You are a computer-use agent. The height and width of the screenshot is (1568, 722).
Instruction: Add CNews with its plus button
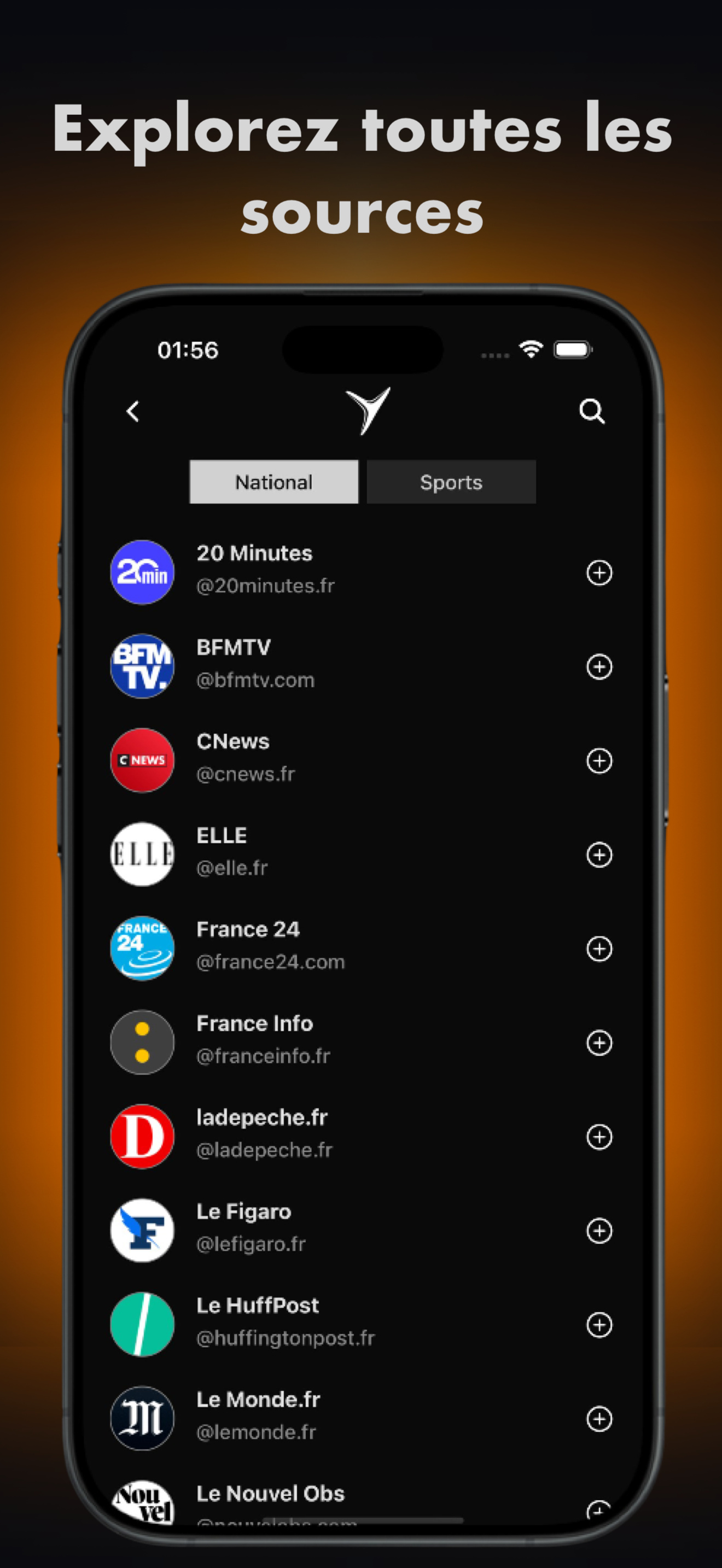pos(600,759)
